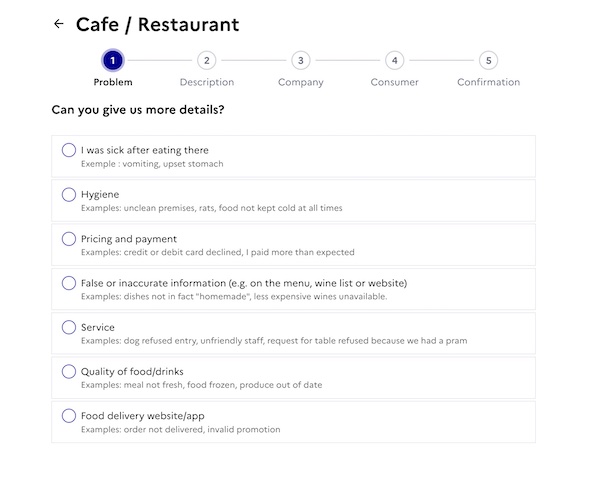Choose the Hygiene option

[x=69, y=194]
